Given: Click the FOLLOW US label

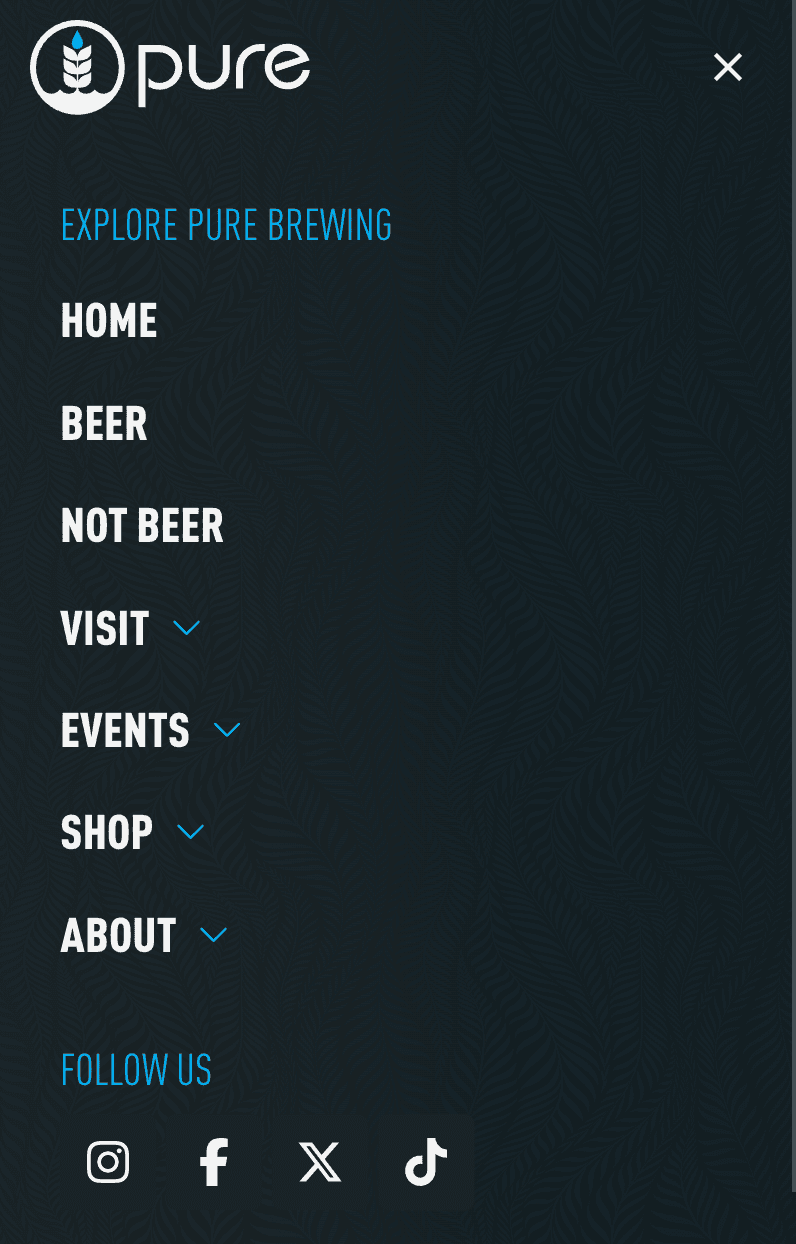Looking at the screenshot, I should click(136, 1070).
